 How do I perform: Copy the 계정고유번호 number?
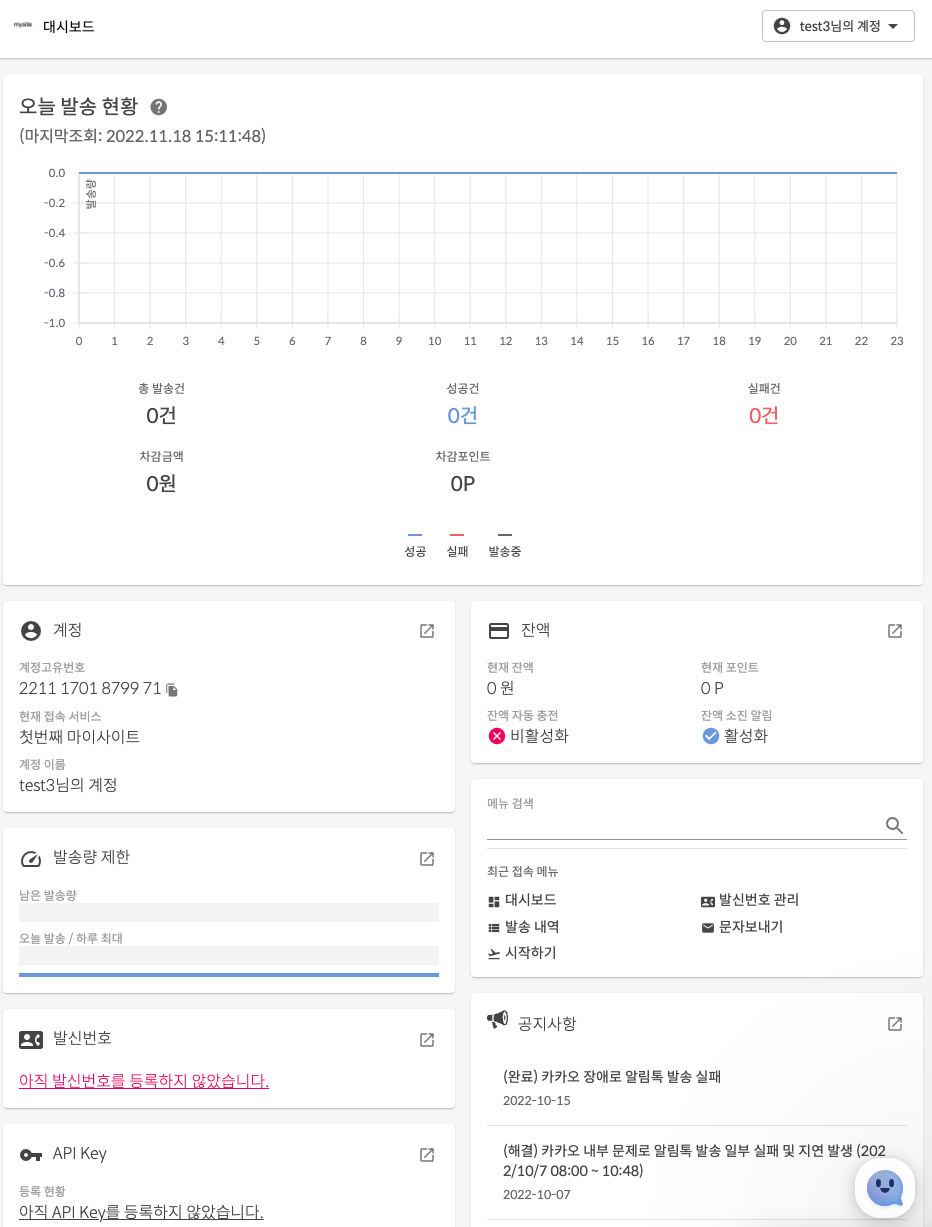[172, 690]
